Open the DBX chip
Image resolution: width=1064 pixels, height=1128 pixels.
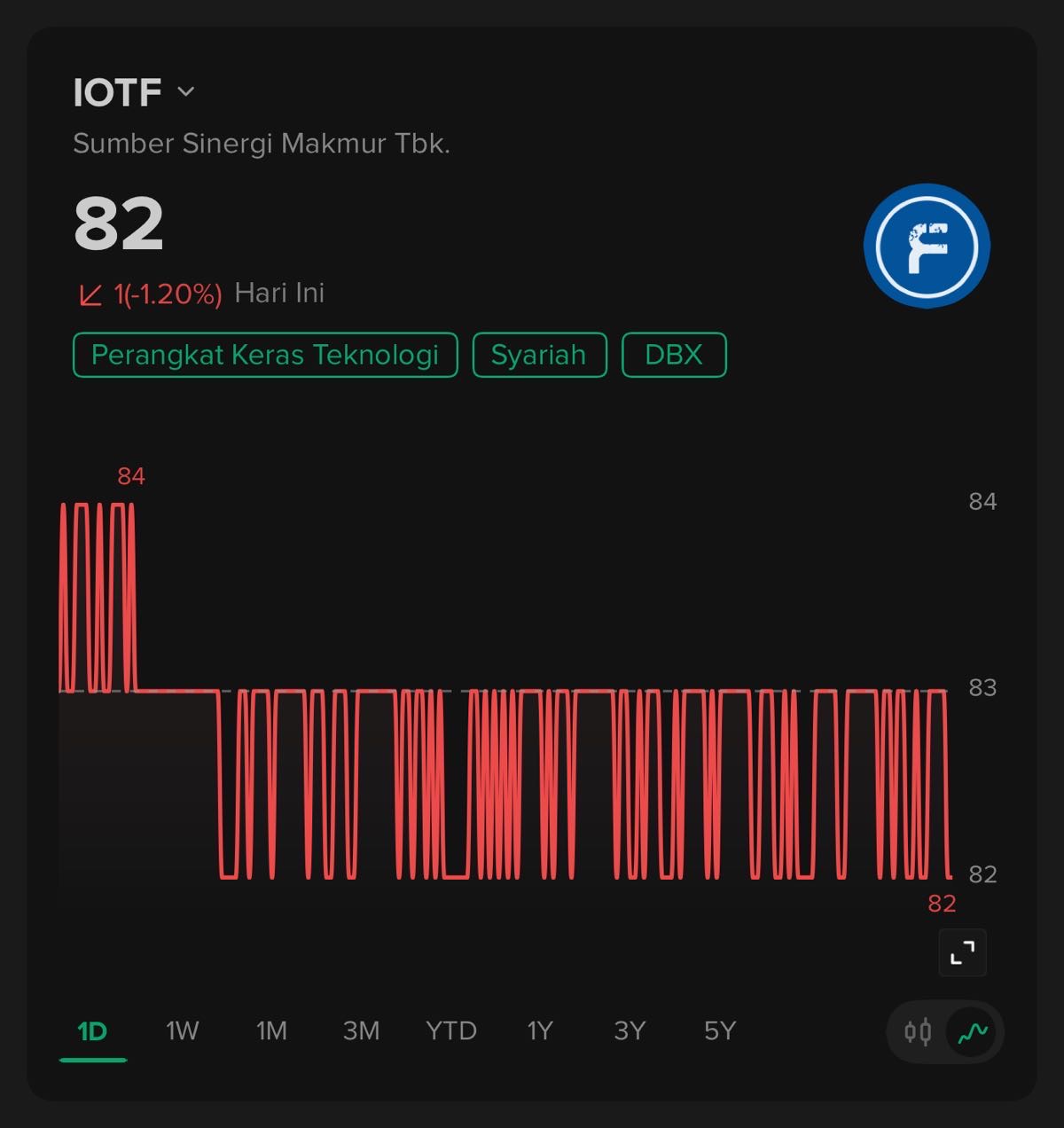pyautogui.click(x=674, y=355)
